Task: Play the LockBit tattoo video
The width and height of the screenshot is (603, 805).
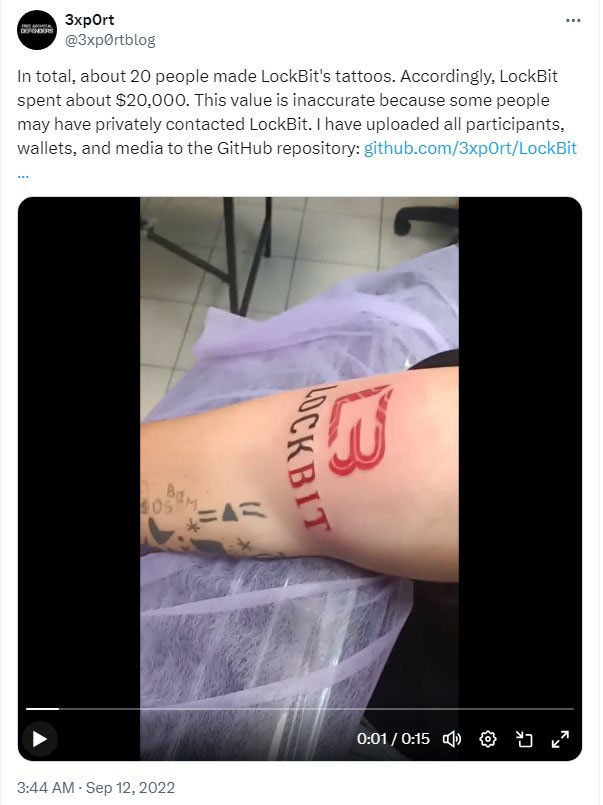Action: 39,739
